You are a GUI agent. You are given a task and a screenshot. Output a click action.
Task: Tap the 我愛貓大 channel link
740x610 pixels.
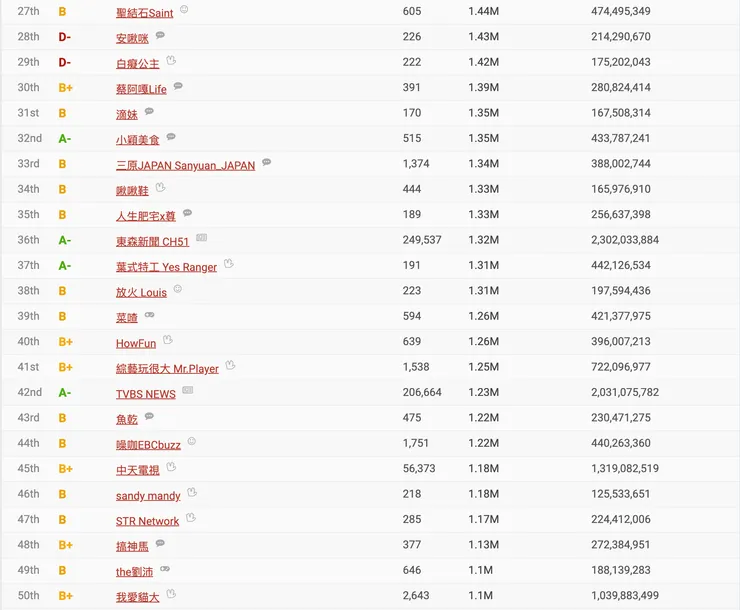point(137,597)
